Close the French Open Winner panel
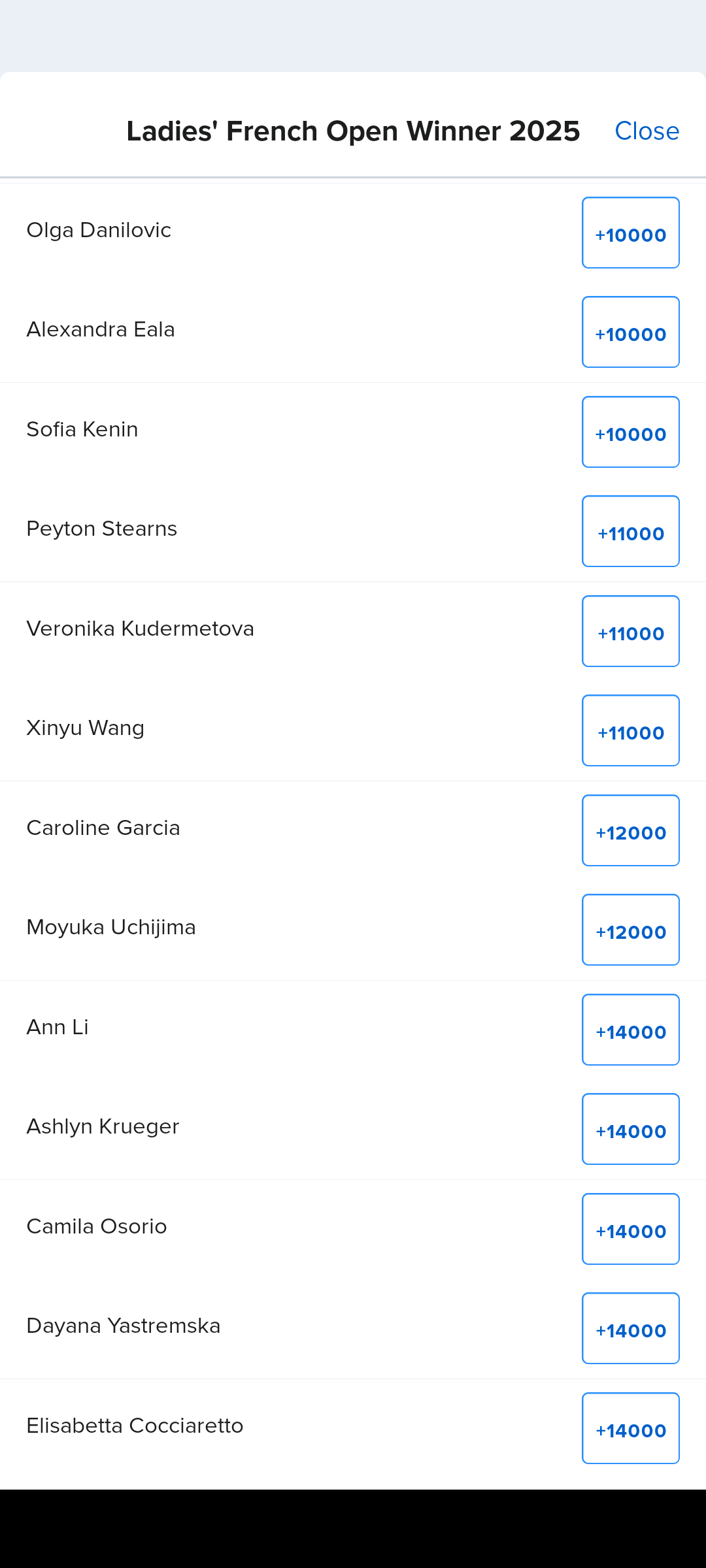 (x=647, y=131)
